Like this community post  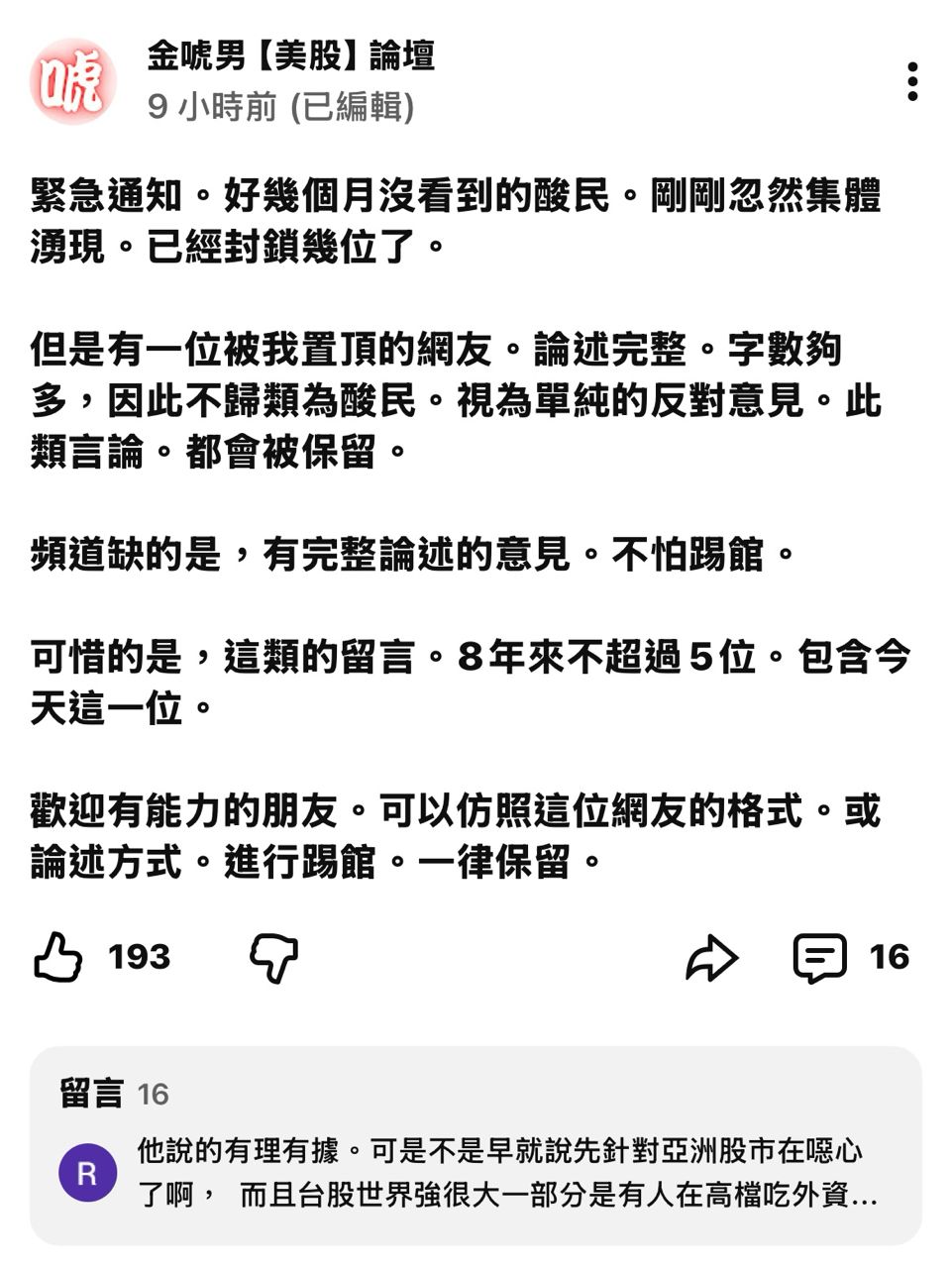point(58,957)
